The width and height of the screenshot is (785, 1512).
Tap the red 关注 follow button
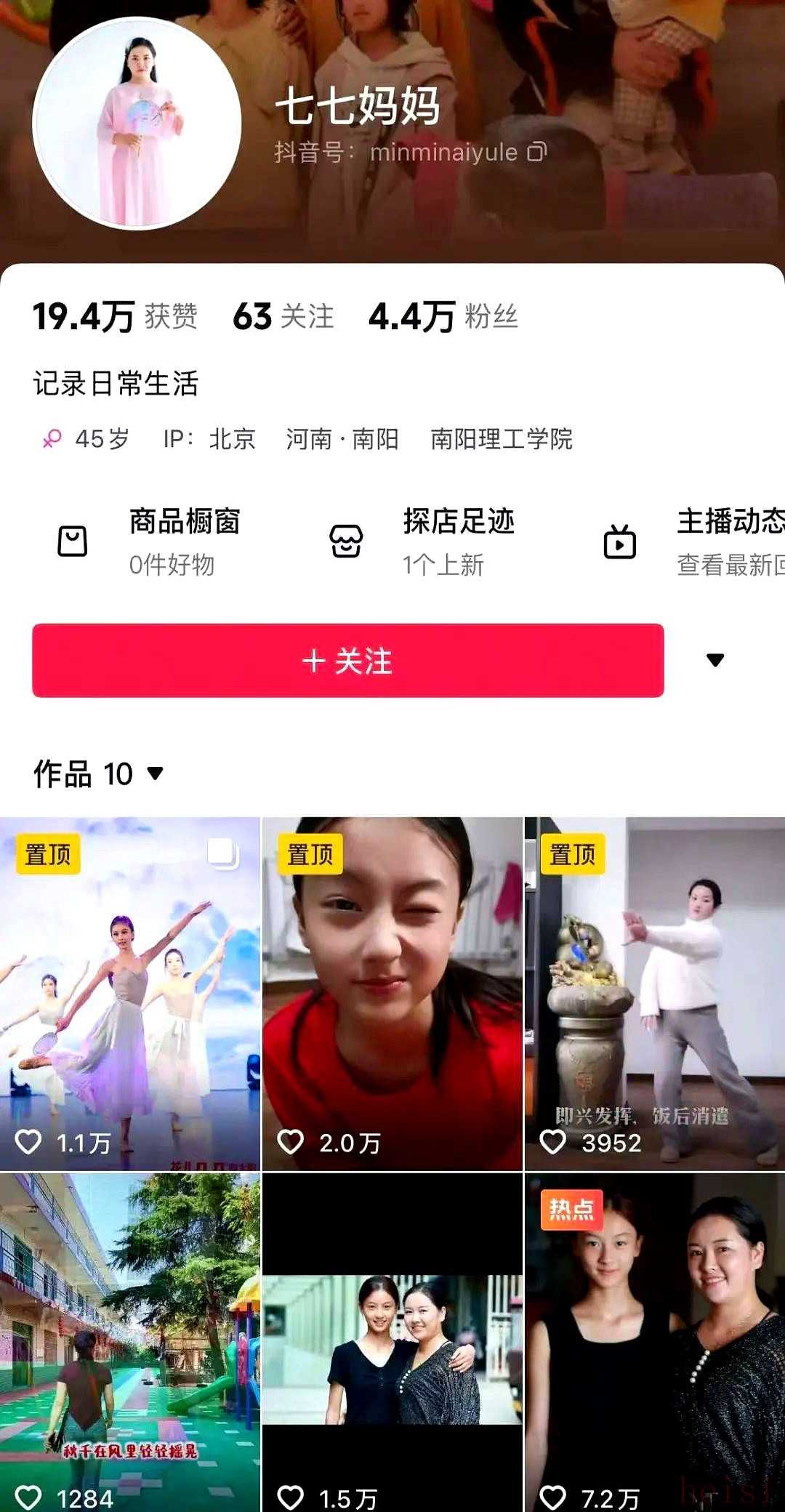(347, 660)
